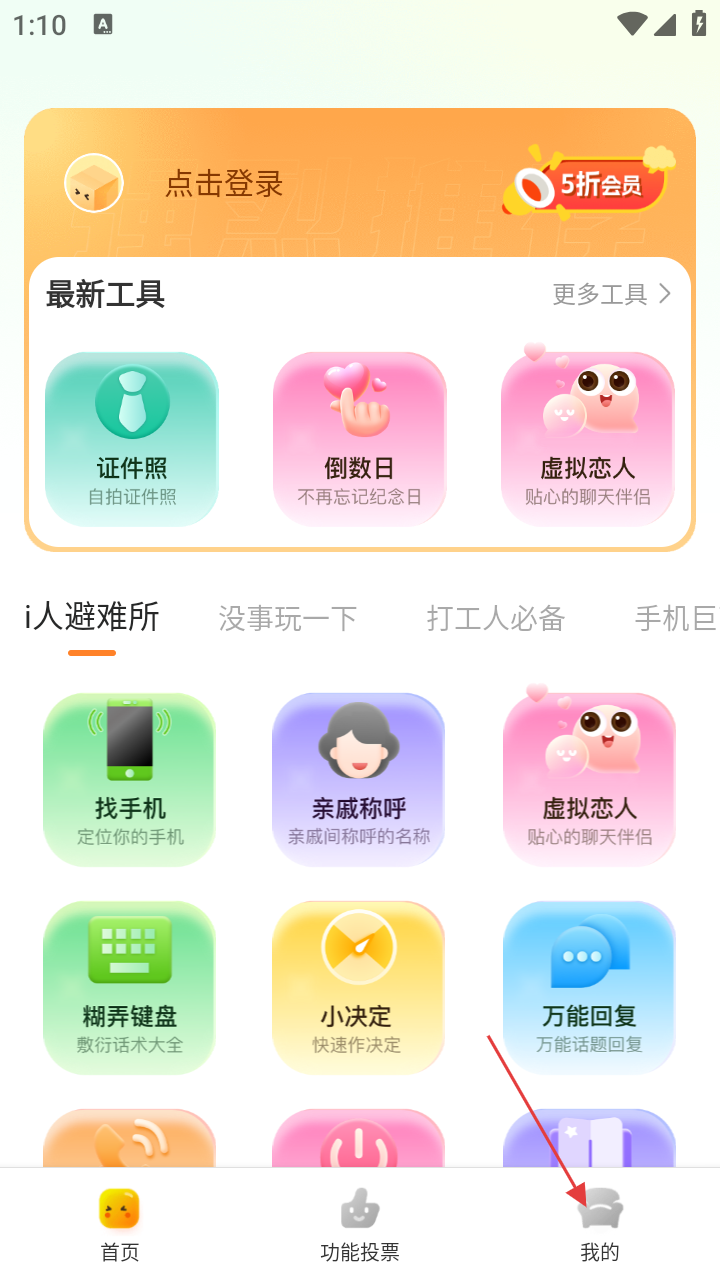
Task: Switch to the 打工人必备 tab
Action: [x=496, y=619]
